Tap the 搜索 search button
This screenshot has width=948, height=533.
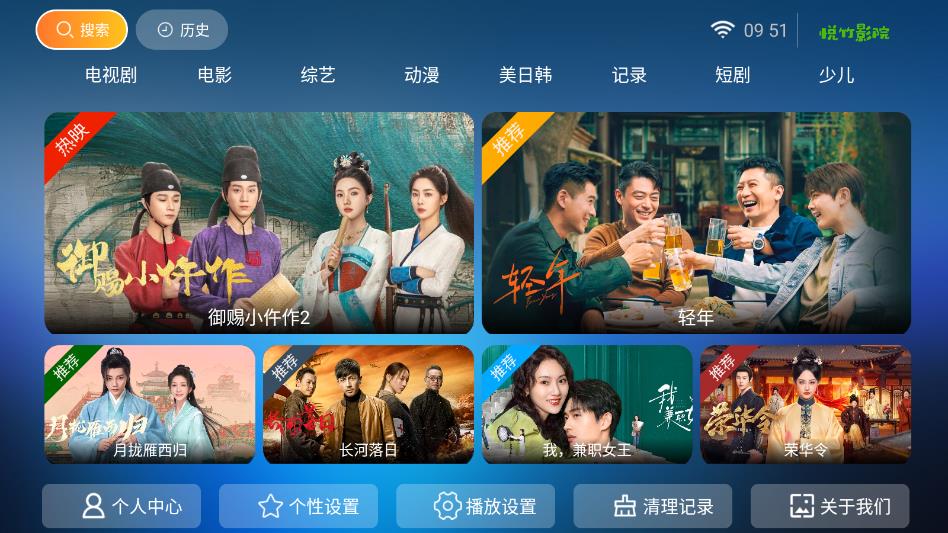(82, 30)
